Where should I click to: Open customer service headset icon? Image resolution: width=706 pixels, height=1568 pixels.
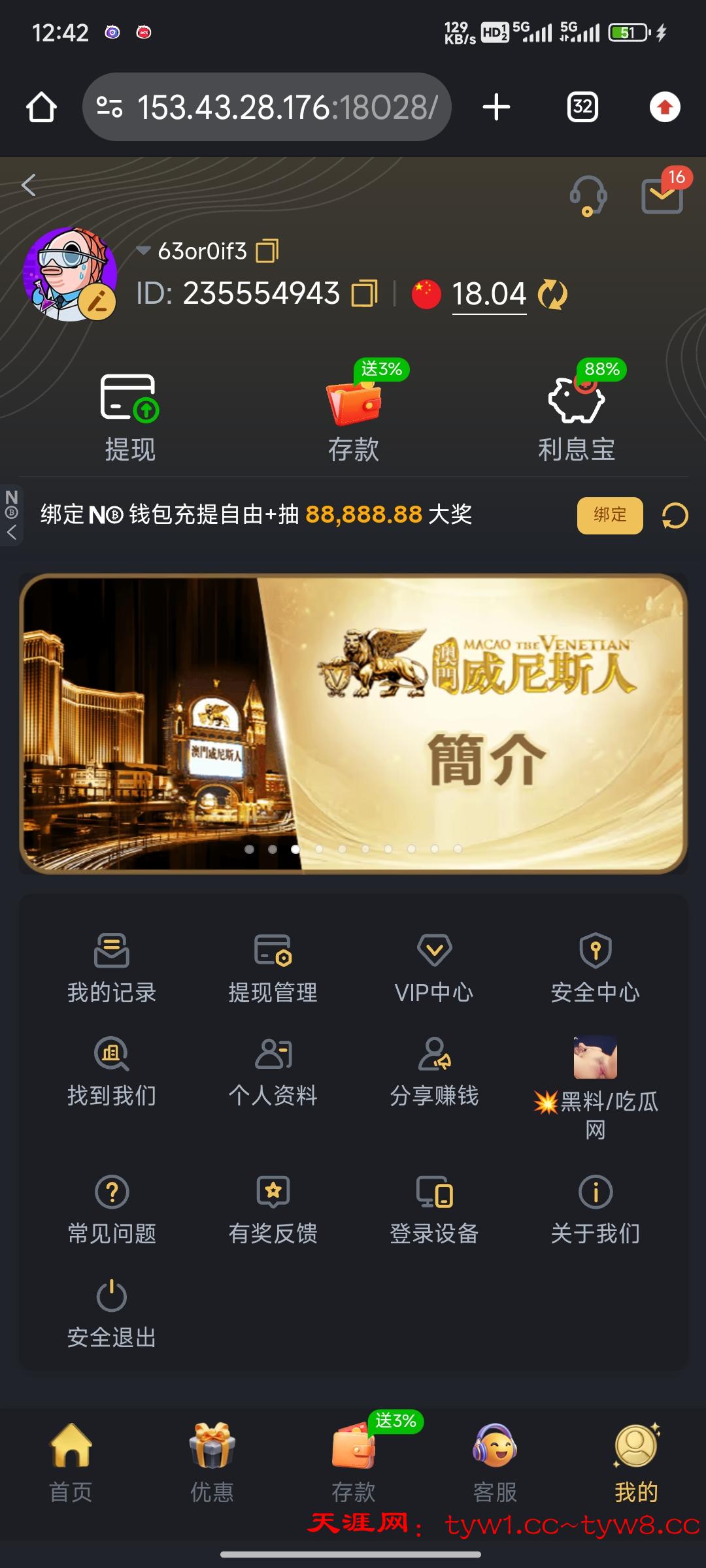[588, 195]
